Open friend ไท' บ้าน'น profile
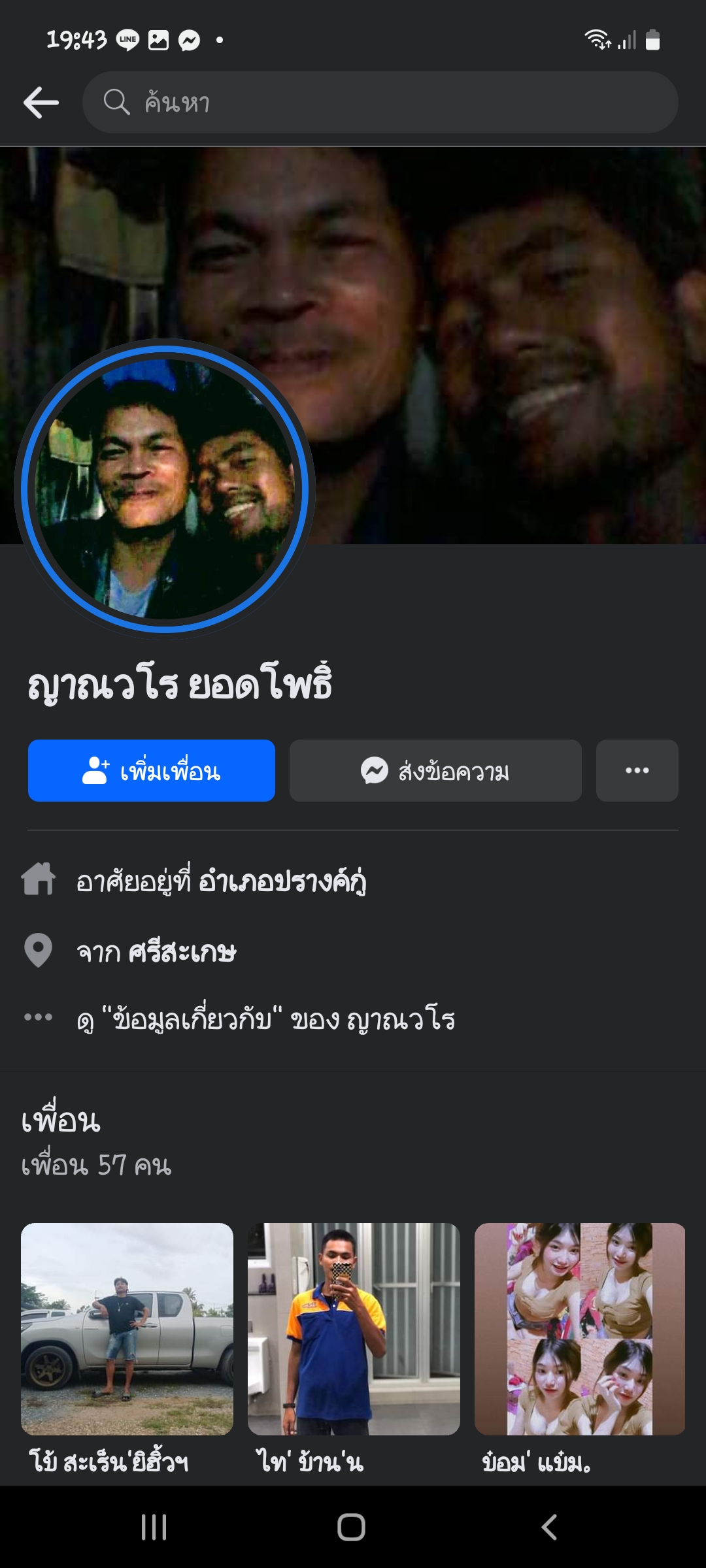The height and width of the screenshot is (1568, 706). tap(354, 1329)
